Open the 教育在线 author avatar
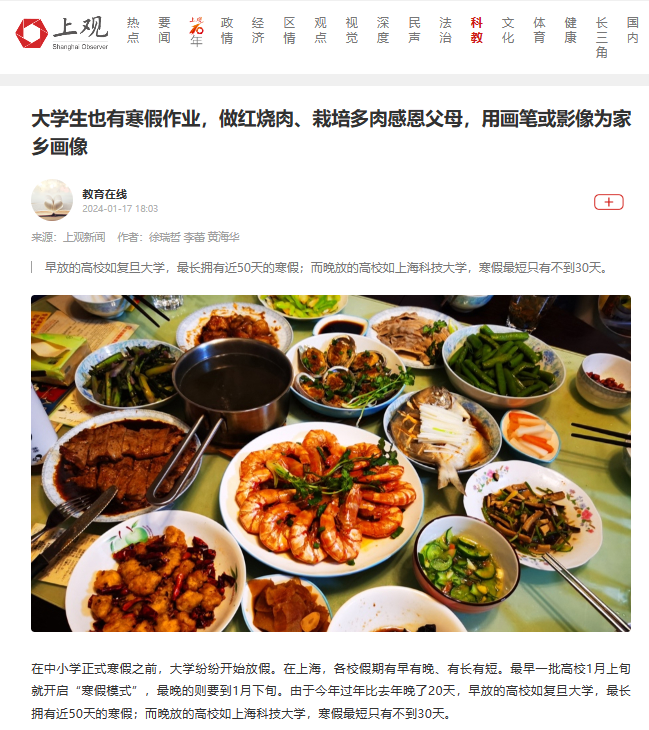 click(52, 200)
